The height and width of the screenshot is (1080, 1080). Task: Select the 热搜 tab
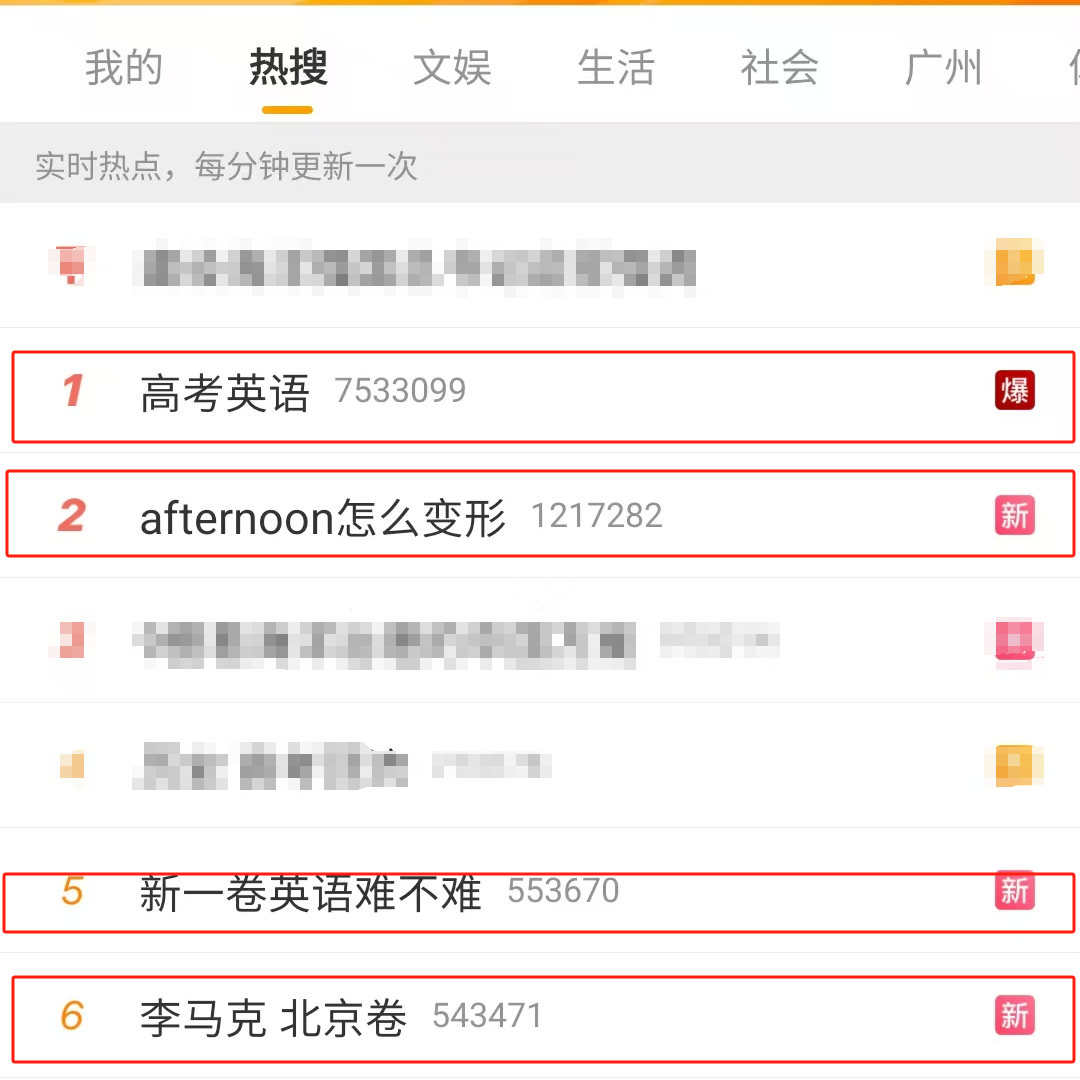288,68
